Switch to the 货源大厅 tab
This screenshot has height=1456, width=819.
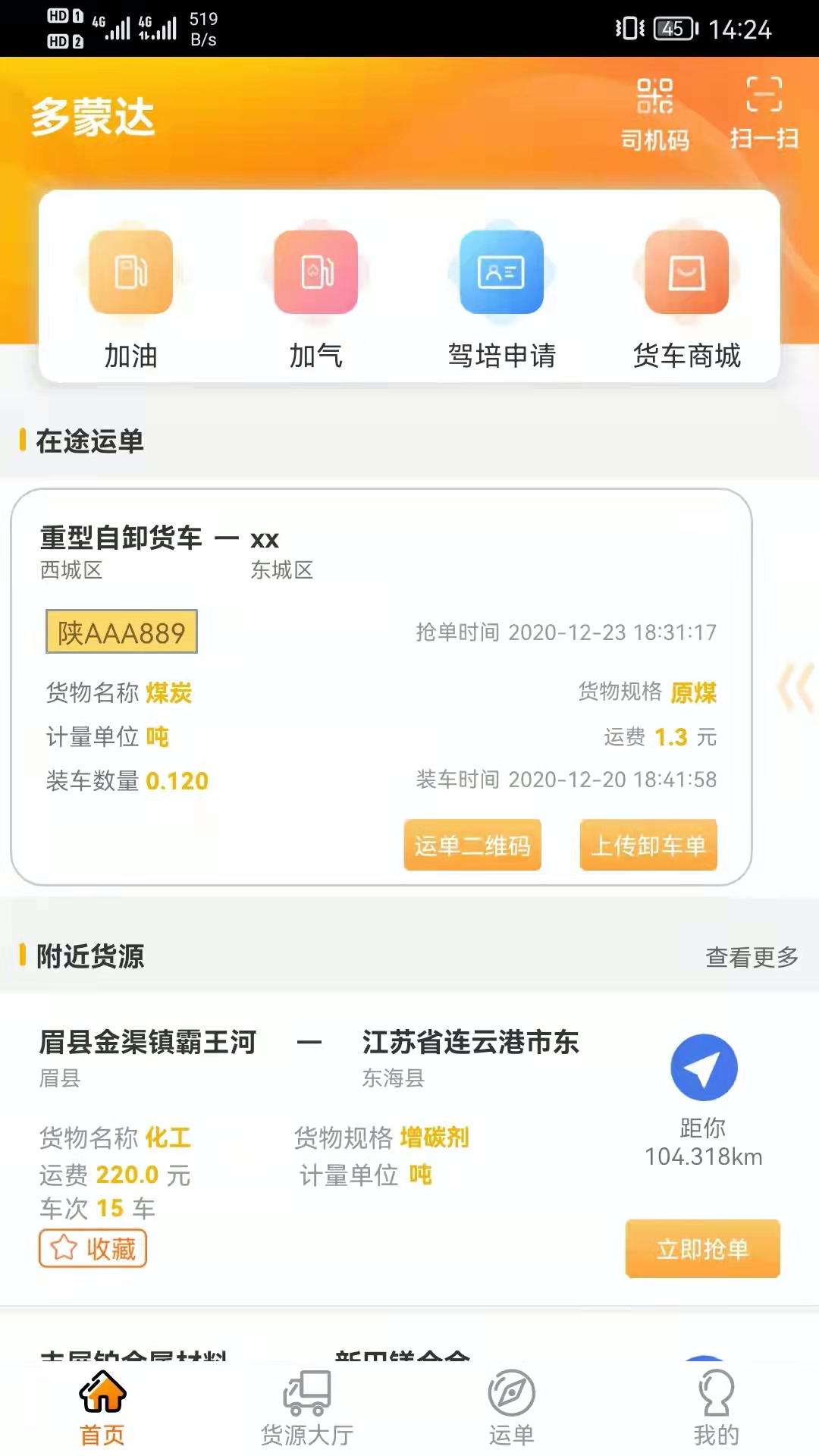click(307, 1408)
